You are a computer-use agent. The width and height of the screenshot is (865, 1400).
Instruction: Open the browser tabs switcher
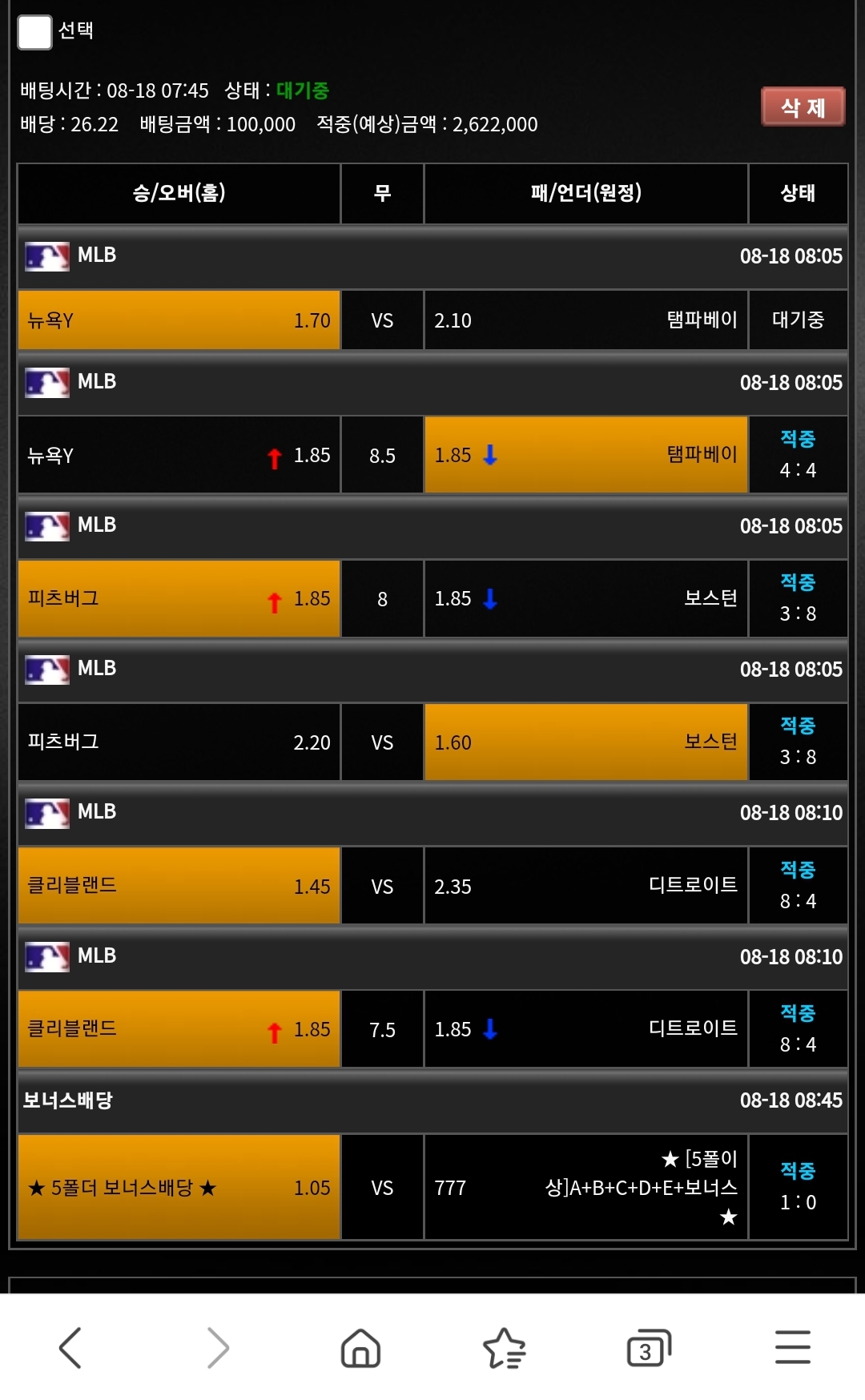pos(649,1347)
